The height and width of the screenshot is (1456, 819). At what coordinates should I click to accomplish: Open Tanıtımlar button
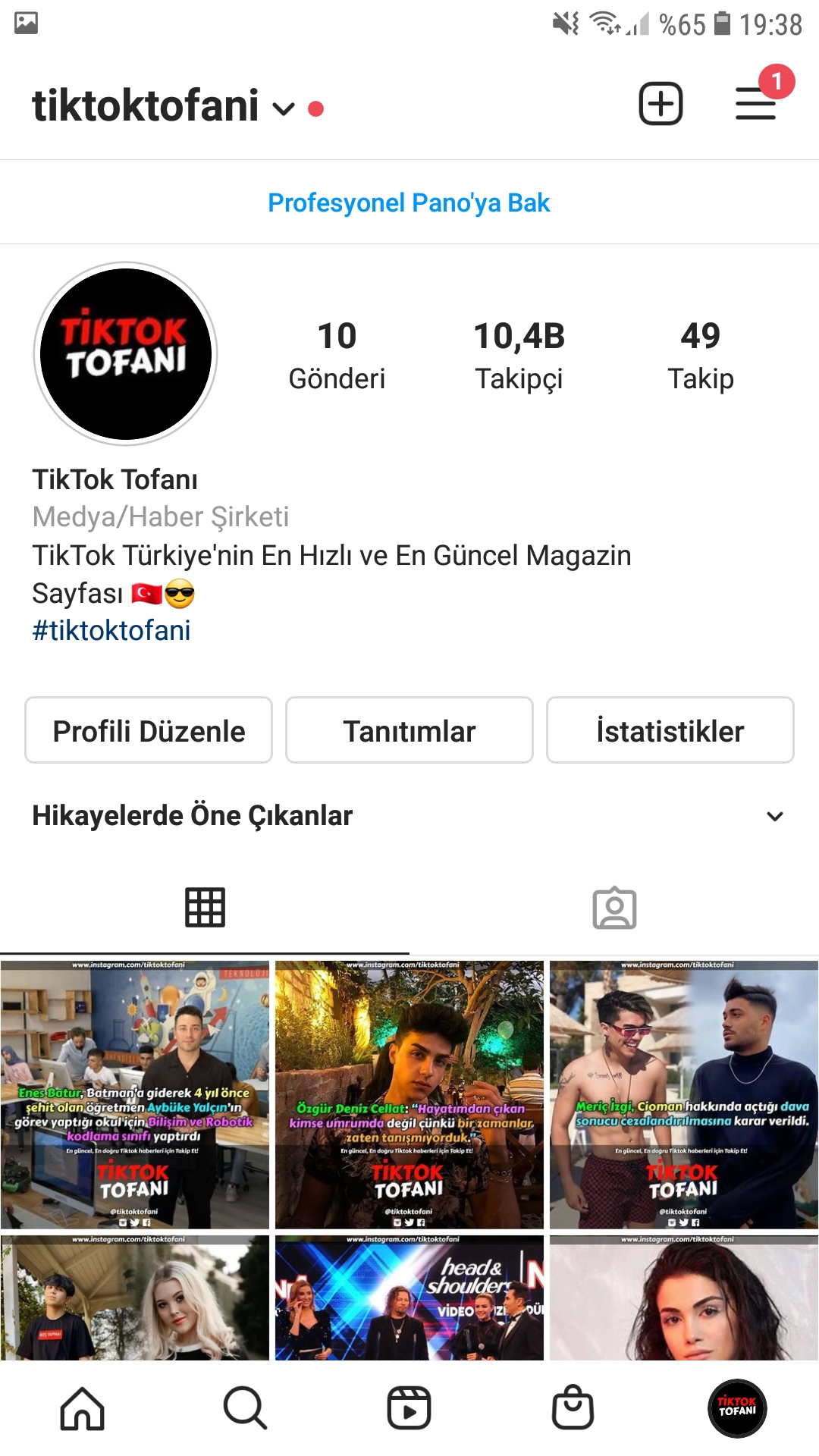pos(409,730)
